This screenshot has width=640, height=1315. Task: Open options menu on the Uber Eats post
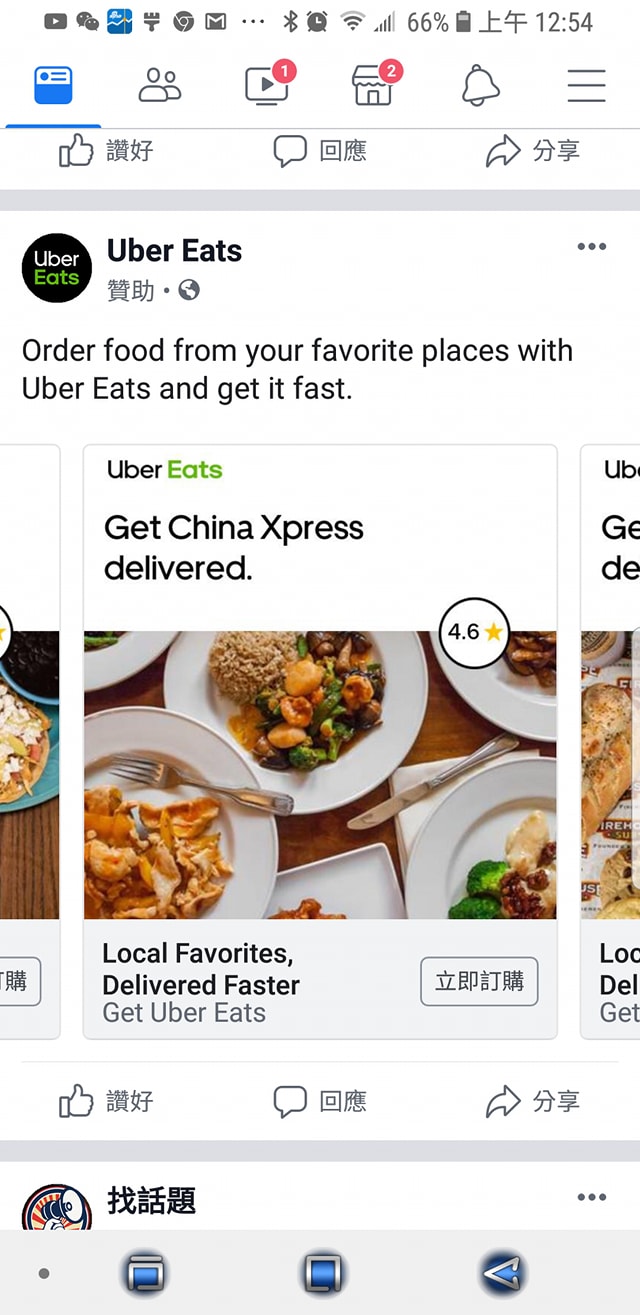pos(591,247)
